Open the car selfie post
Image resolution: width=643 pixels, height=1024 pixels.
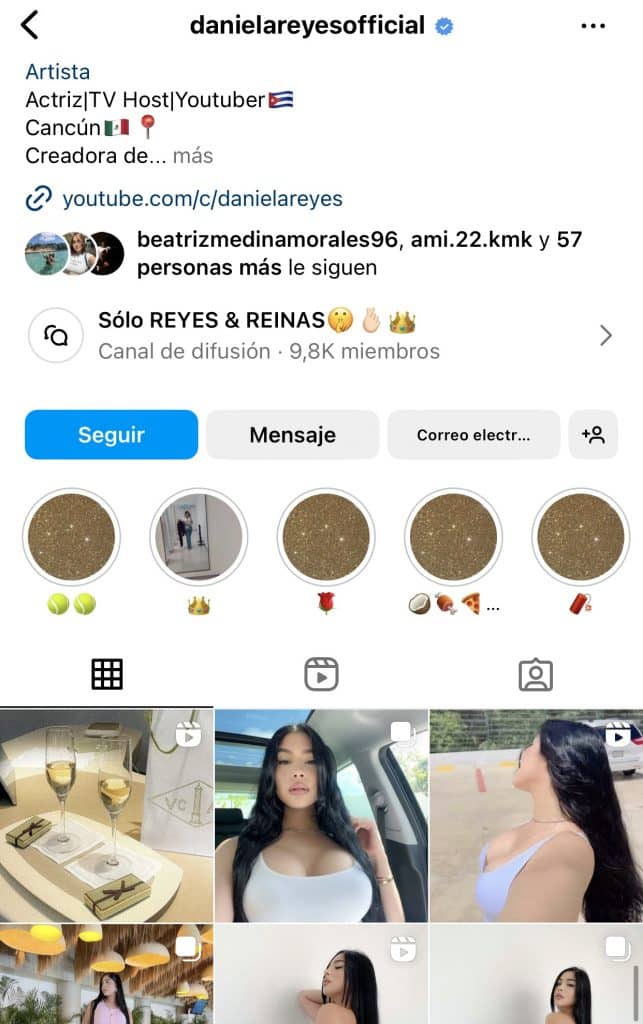(x=321, y=815)
